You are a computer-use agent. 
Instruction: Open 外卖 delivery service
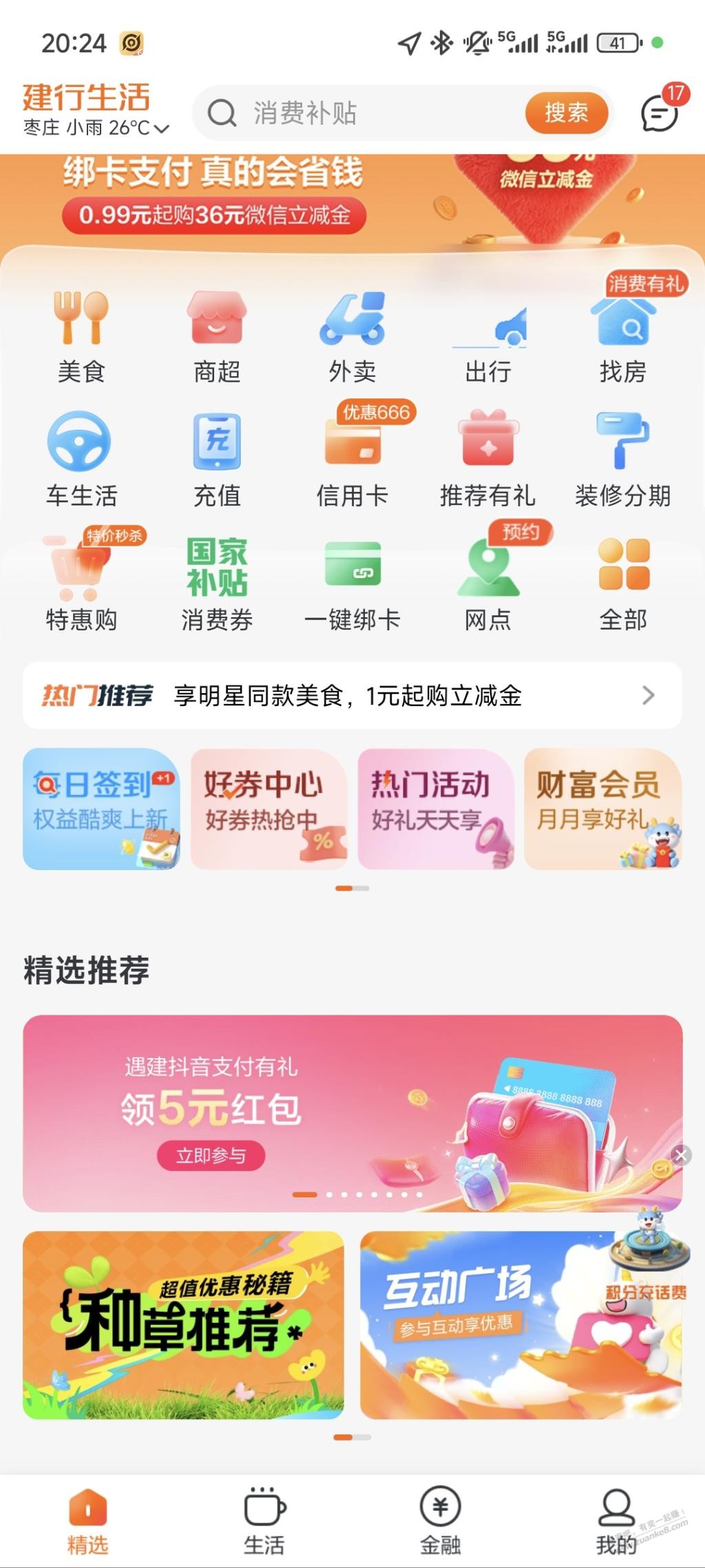(352, 338)
